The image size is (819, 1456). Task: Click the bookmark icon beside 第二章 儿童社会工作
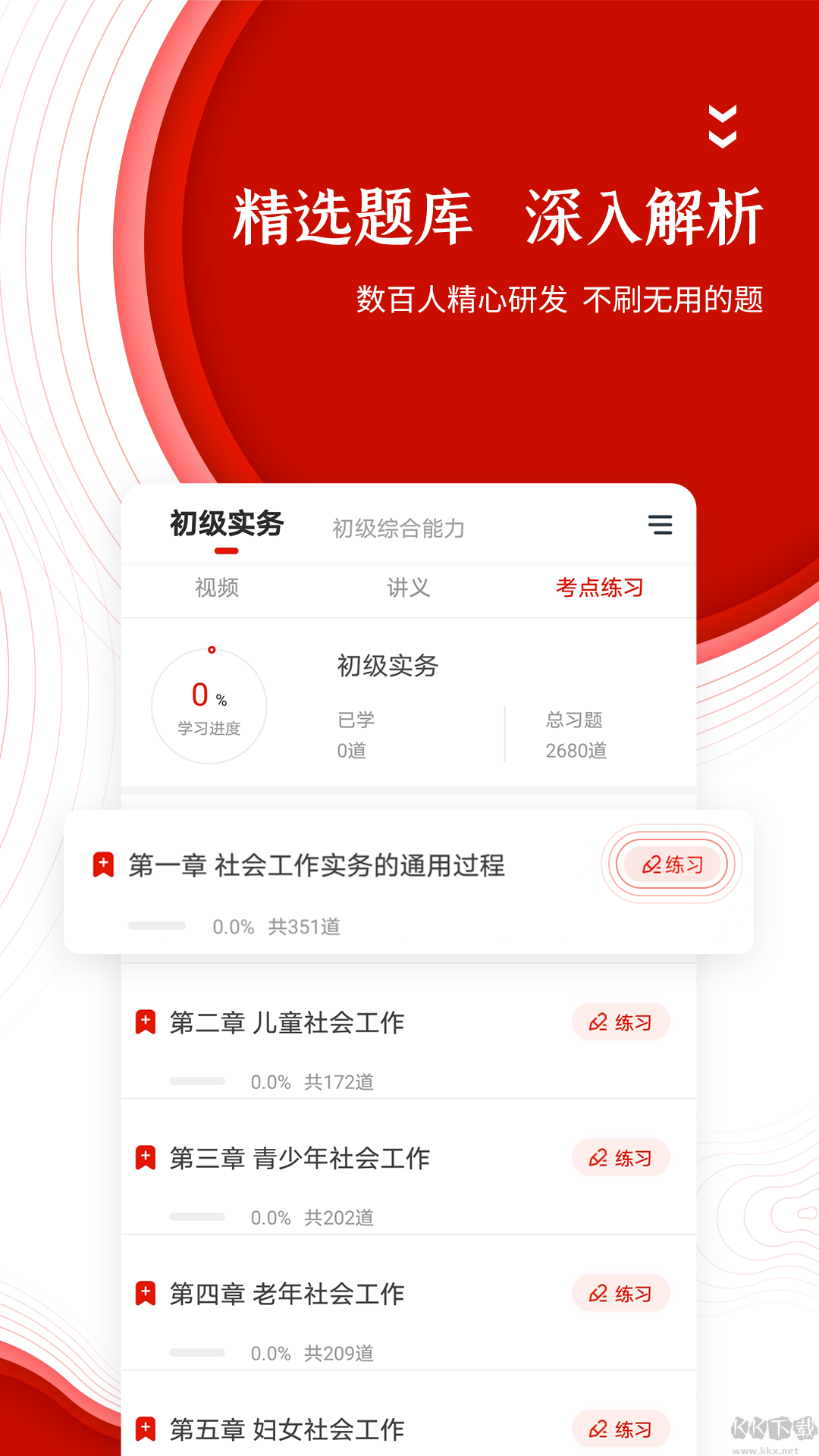[145, 1022]
